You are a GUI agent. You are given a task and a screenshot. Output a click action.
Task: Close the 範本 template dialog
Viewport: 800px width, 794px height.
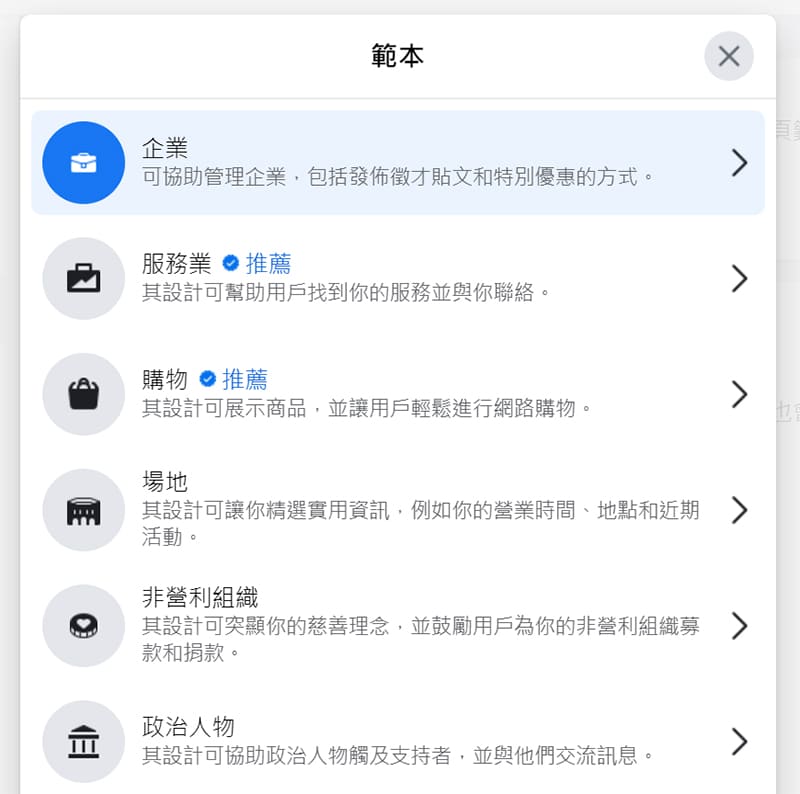(728, 56)
